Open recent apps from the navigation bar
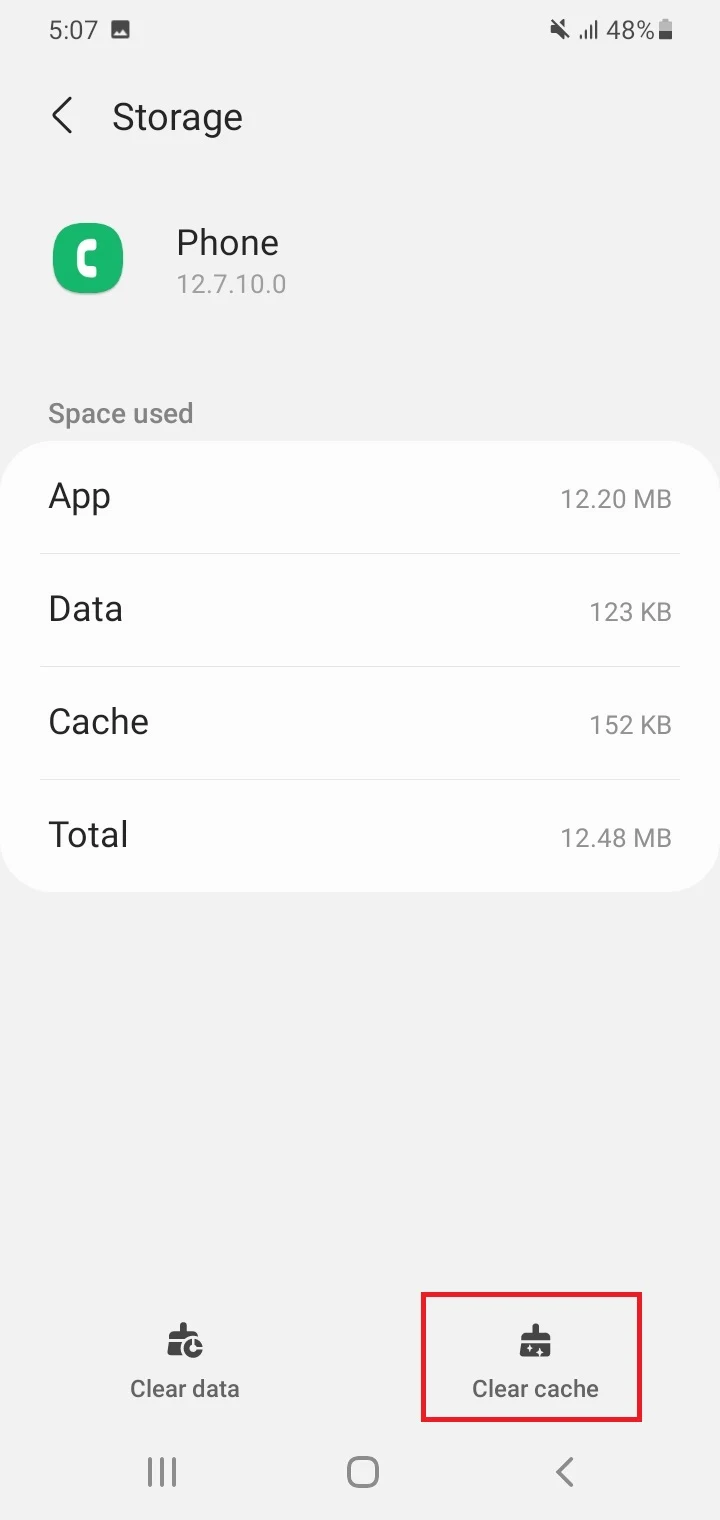 click(x=162, y=1472)
